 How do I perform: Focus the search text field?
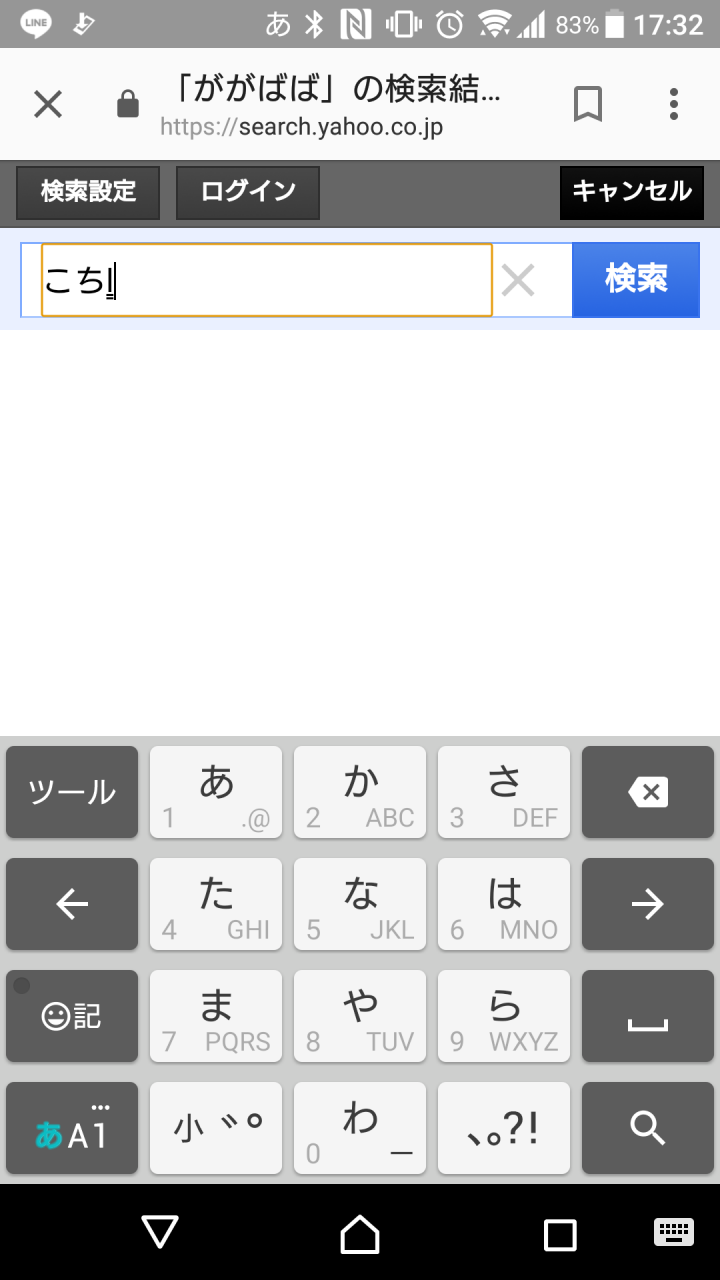click(266, 281)
